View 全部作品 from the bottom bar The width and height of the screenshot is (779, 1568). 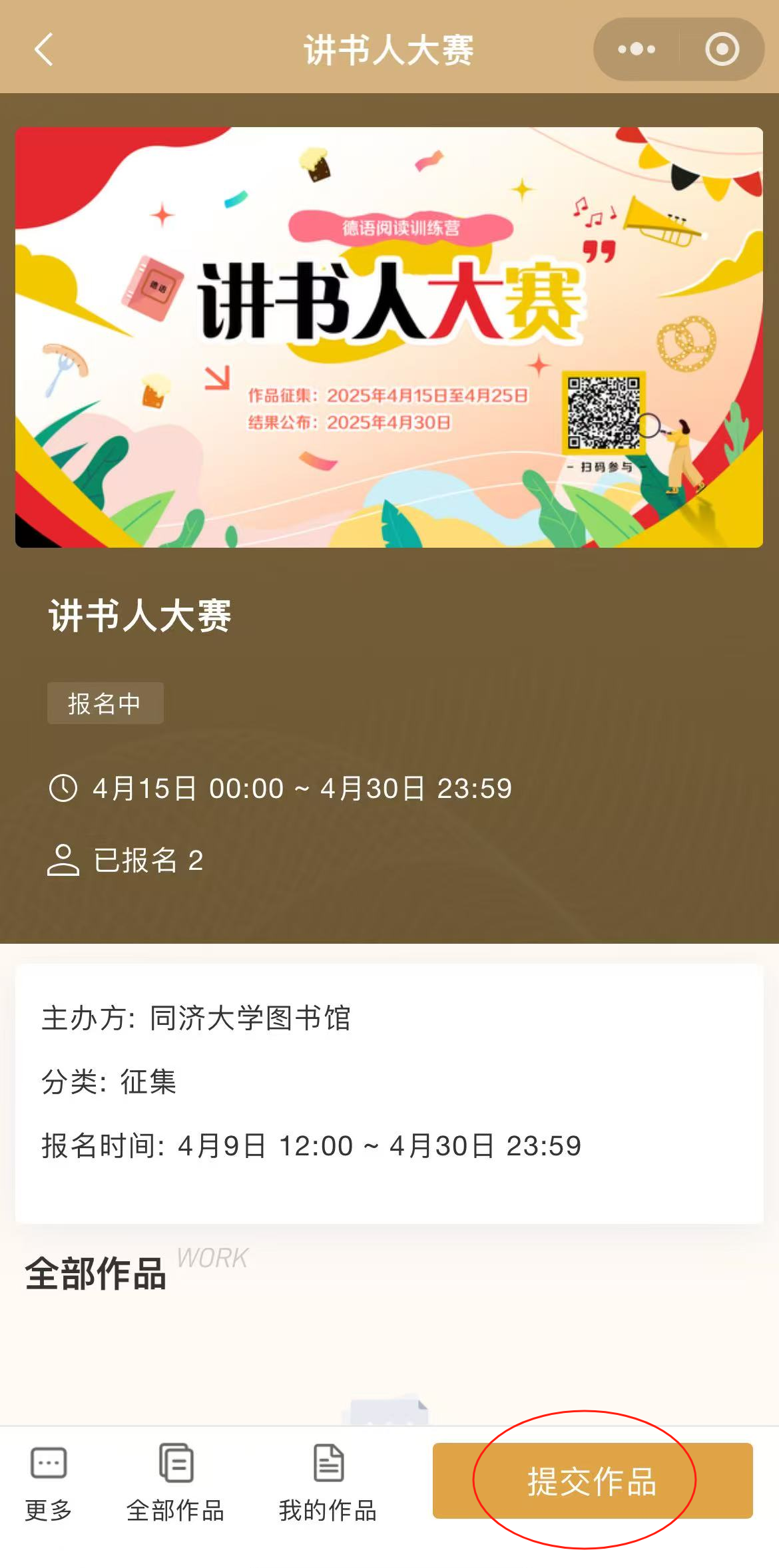pyautogui.click(x=176, y=1481)
